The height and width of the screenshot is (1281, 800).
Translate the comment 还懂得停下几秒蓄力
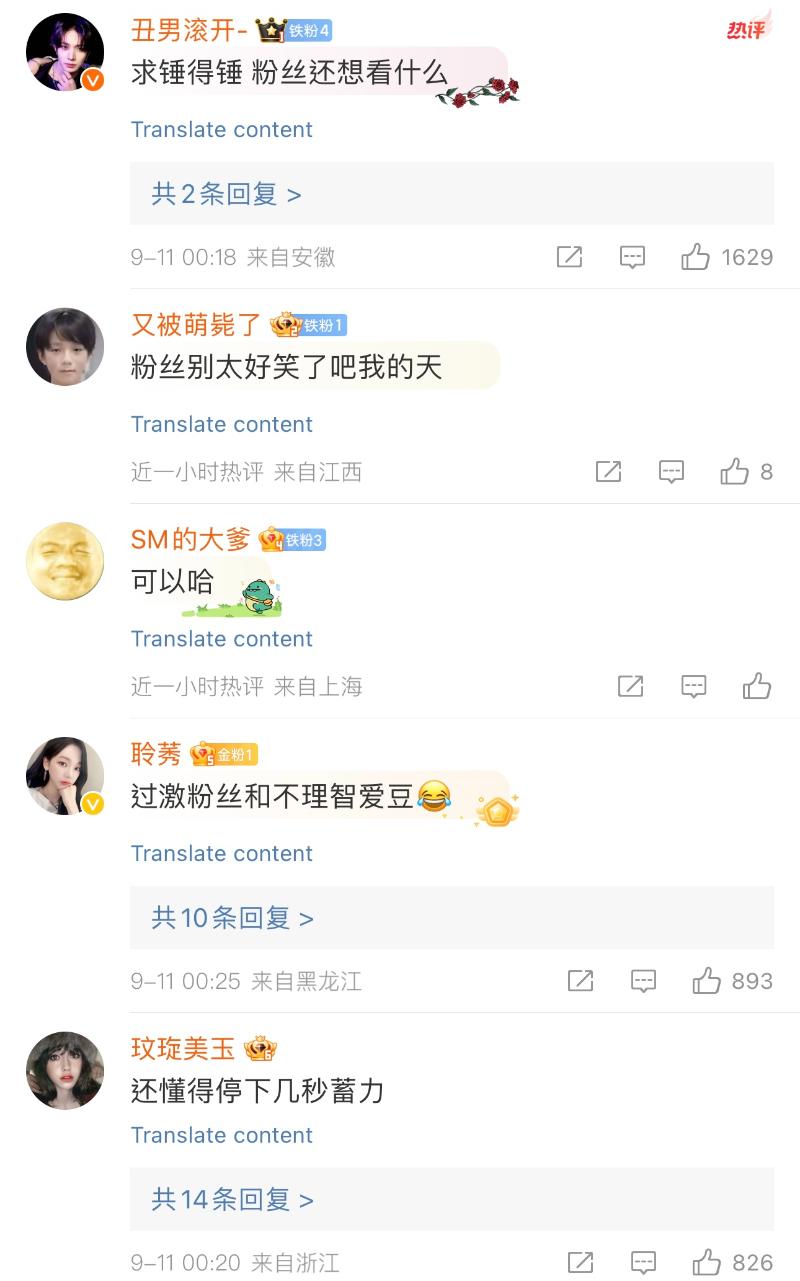pos(221,1136)
